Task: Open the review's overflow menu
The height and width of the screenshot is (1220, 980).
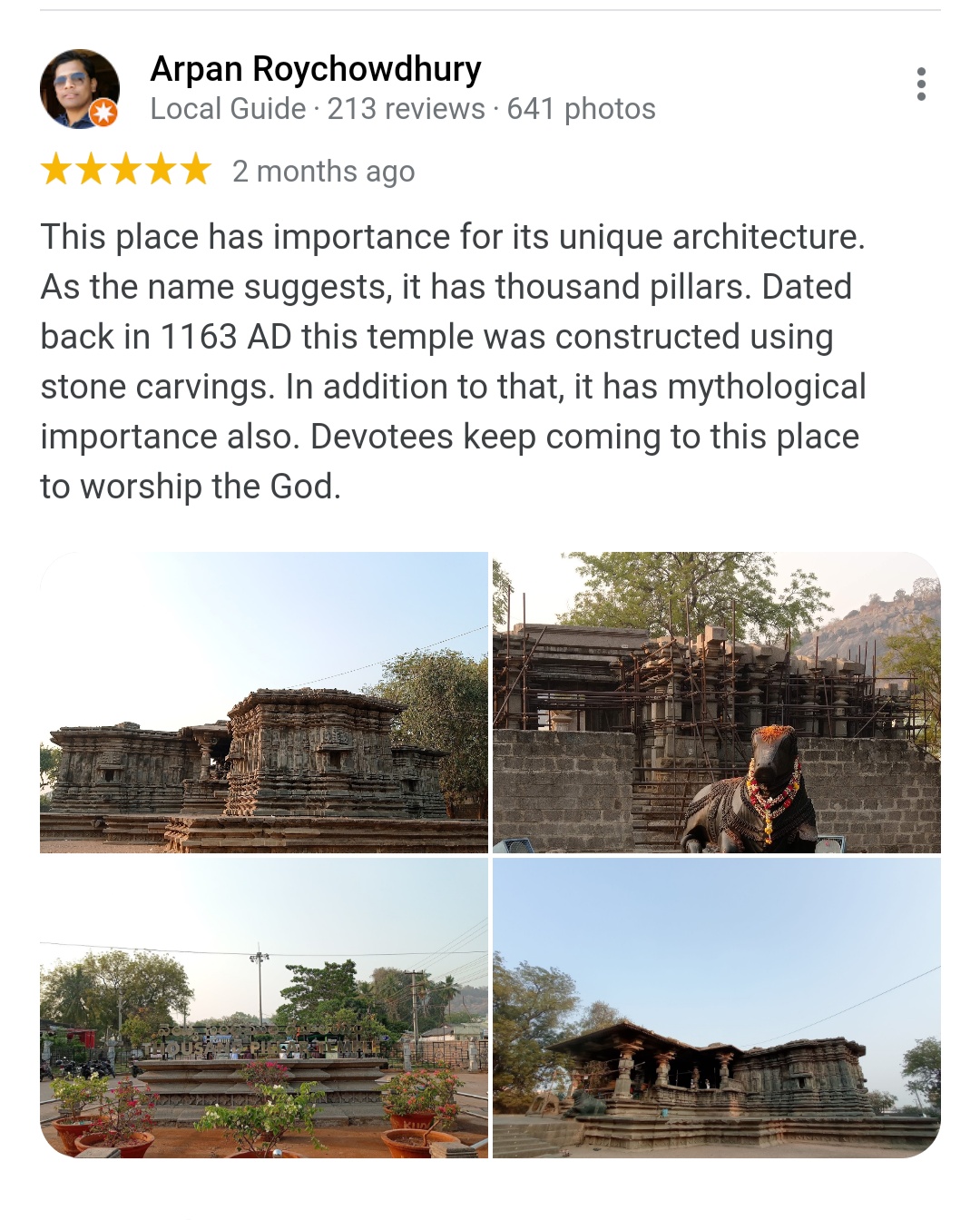Action: pos(921,84)
